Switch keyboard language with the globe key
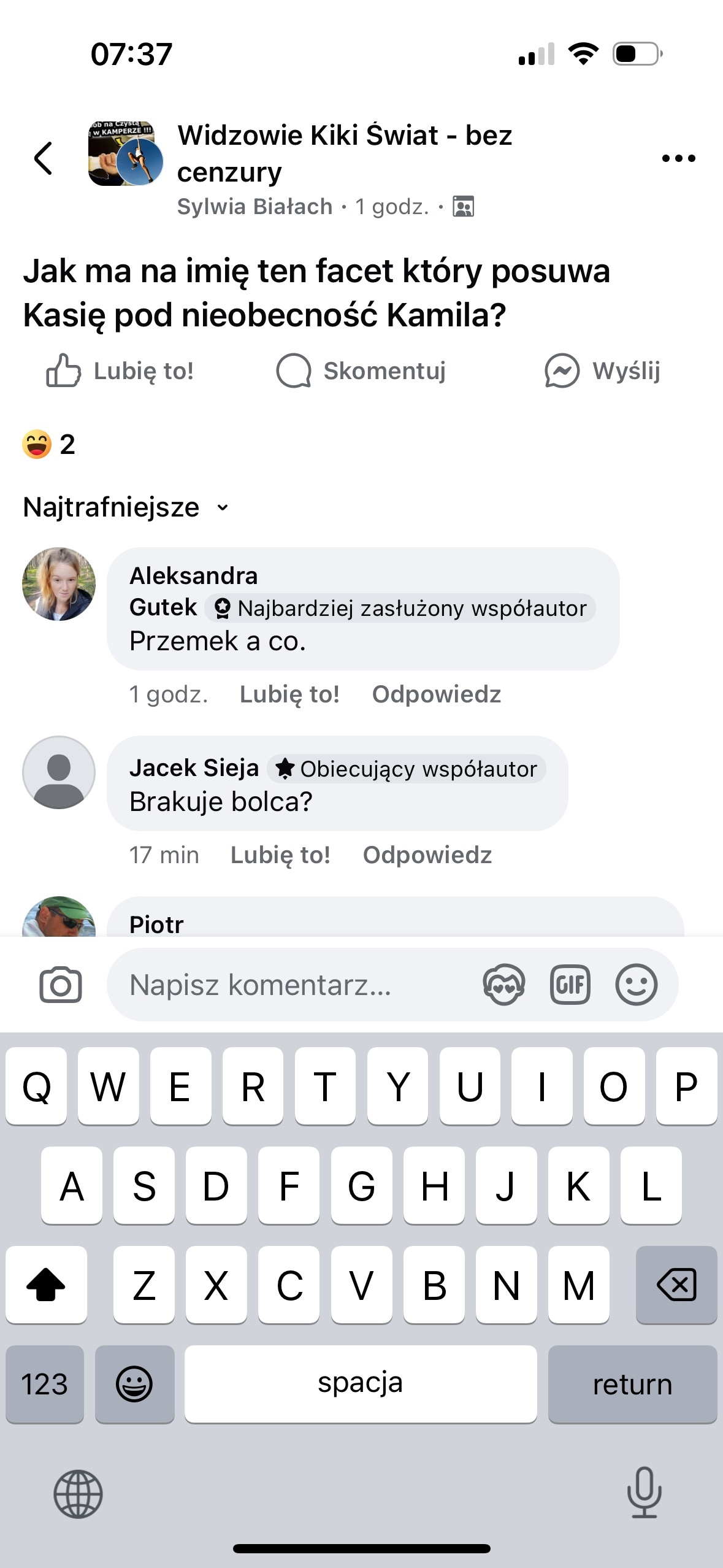This screenshot has height=1568, width=723. [x=78, y=1494]
